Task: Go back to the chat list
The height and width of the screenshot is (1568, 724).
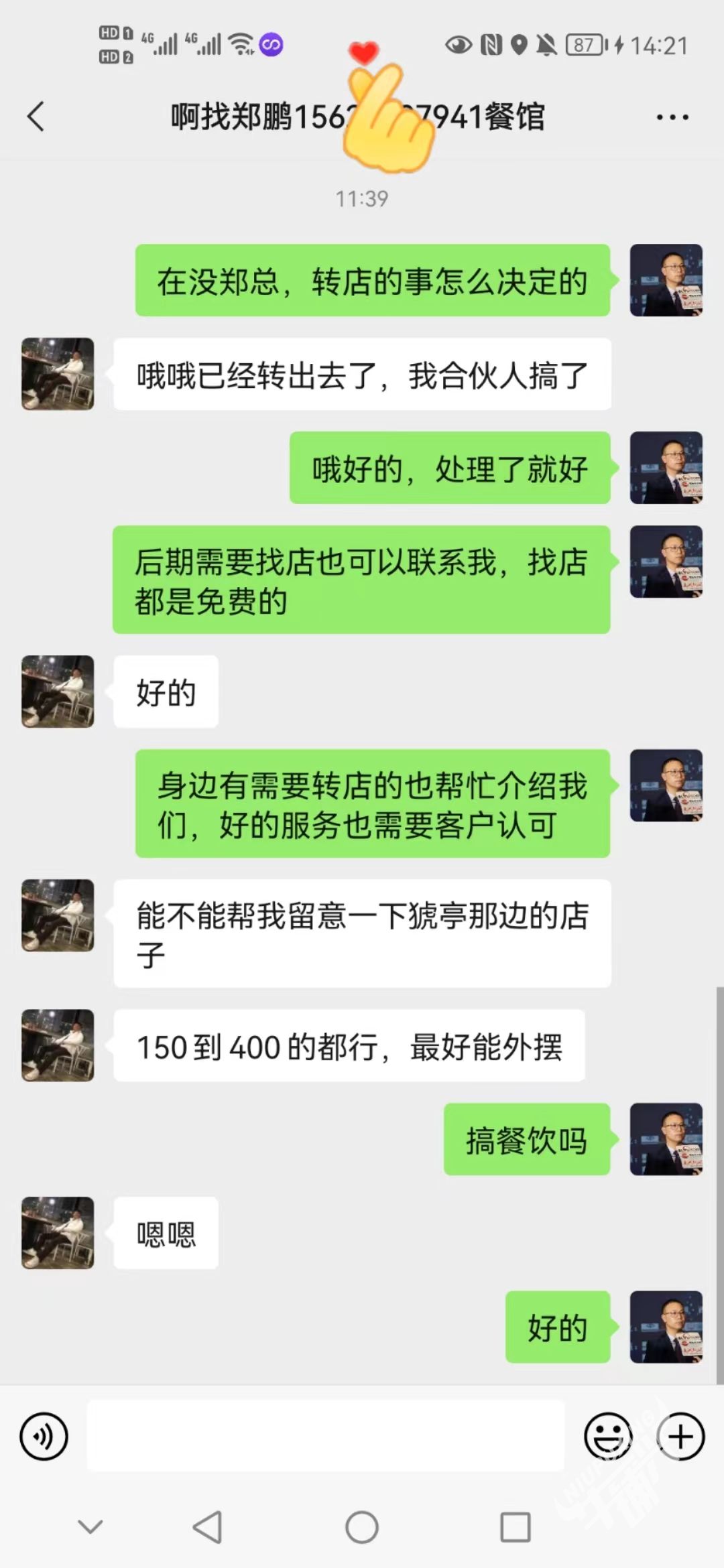Action: (36, 117)
